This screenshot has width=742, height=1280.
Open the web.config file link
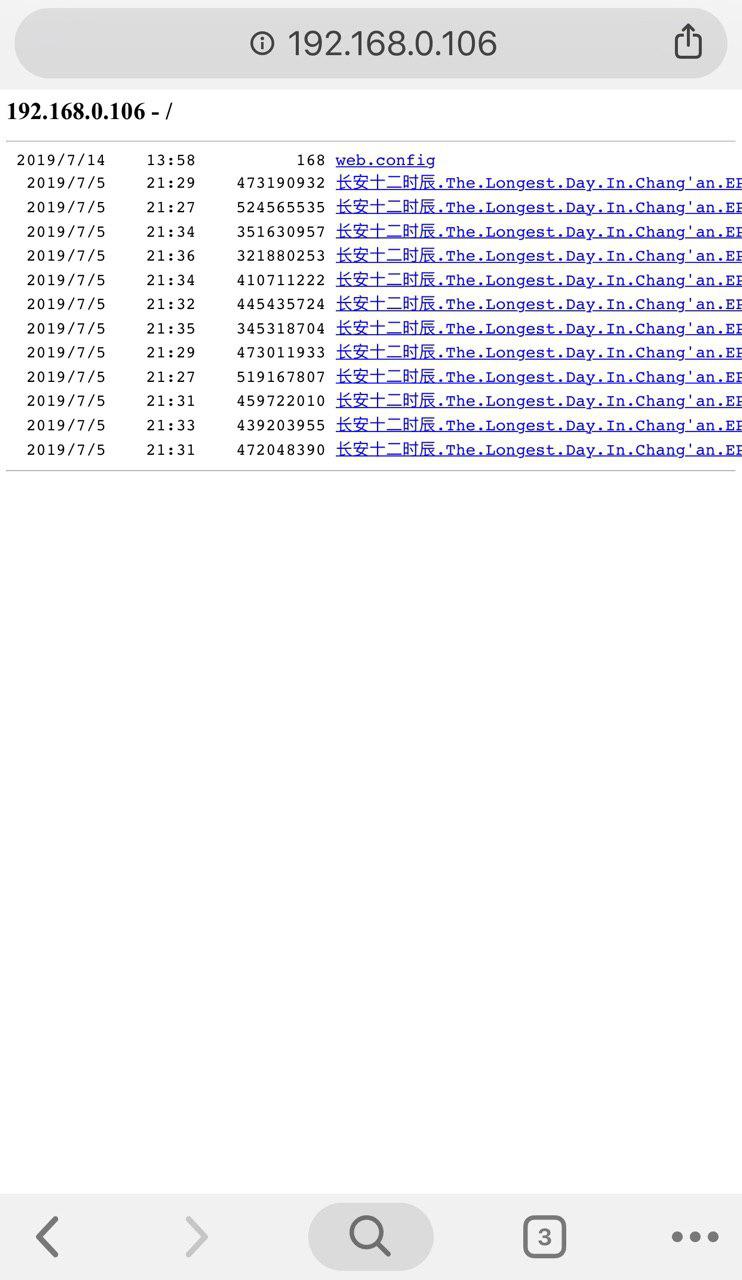click(x=385, y=160)
